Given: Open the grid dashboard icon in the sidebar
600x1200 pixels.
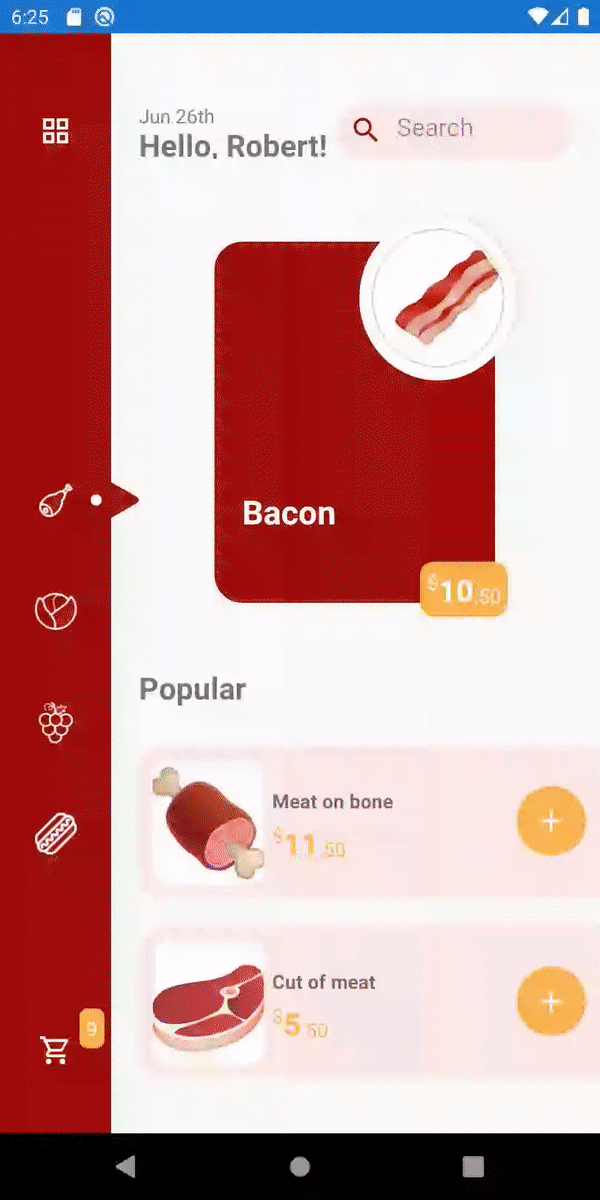Looking at the screenshot, I should click(55, 131).
